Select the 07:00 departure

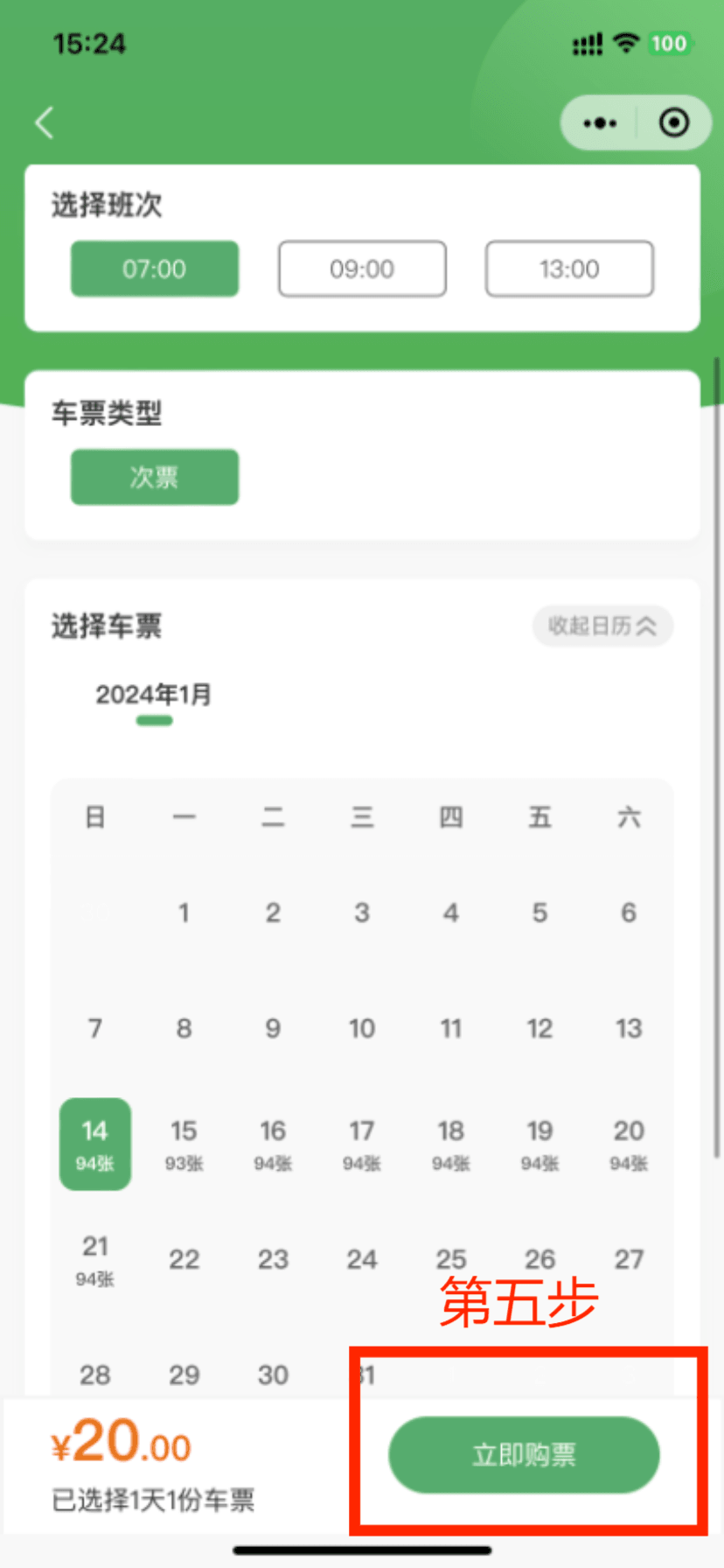tap(155, 269)
